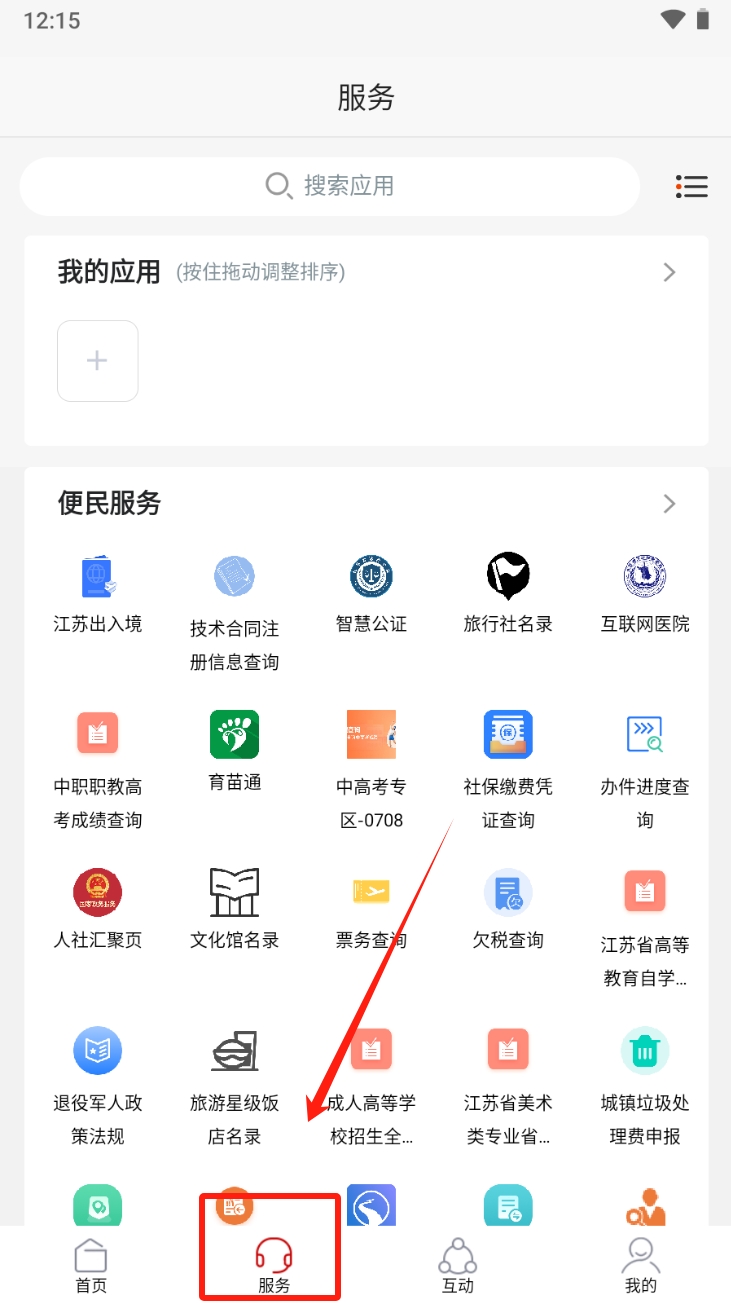This screenshot has height=1303, width=731.
Task: Switch to the 互动 tab
Action: click(x=458, y=1266)
